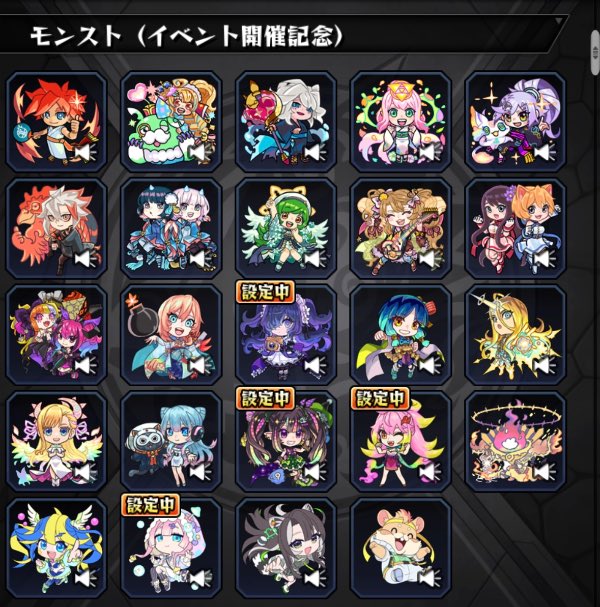Choose the blue-haired character tile
Viewport: 600px width, 607px height.
[x=400, y=333]
